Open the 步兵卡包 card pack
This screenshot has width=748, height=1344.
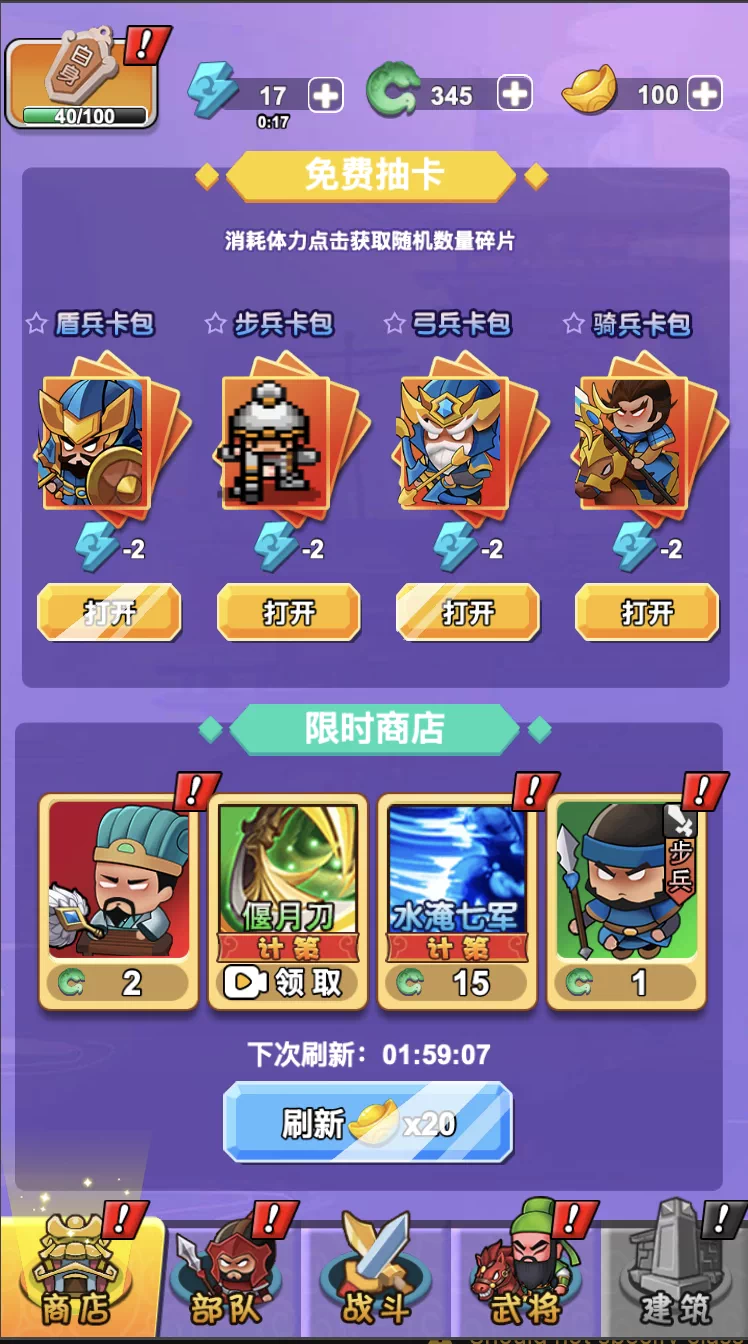(x=289, y=612)
